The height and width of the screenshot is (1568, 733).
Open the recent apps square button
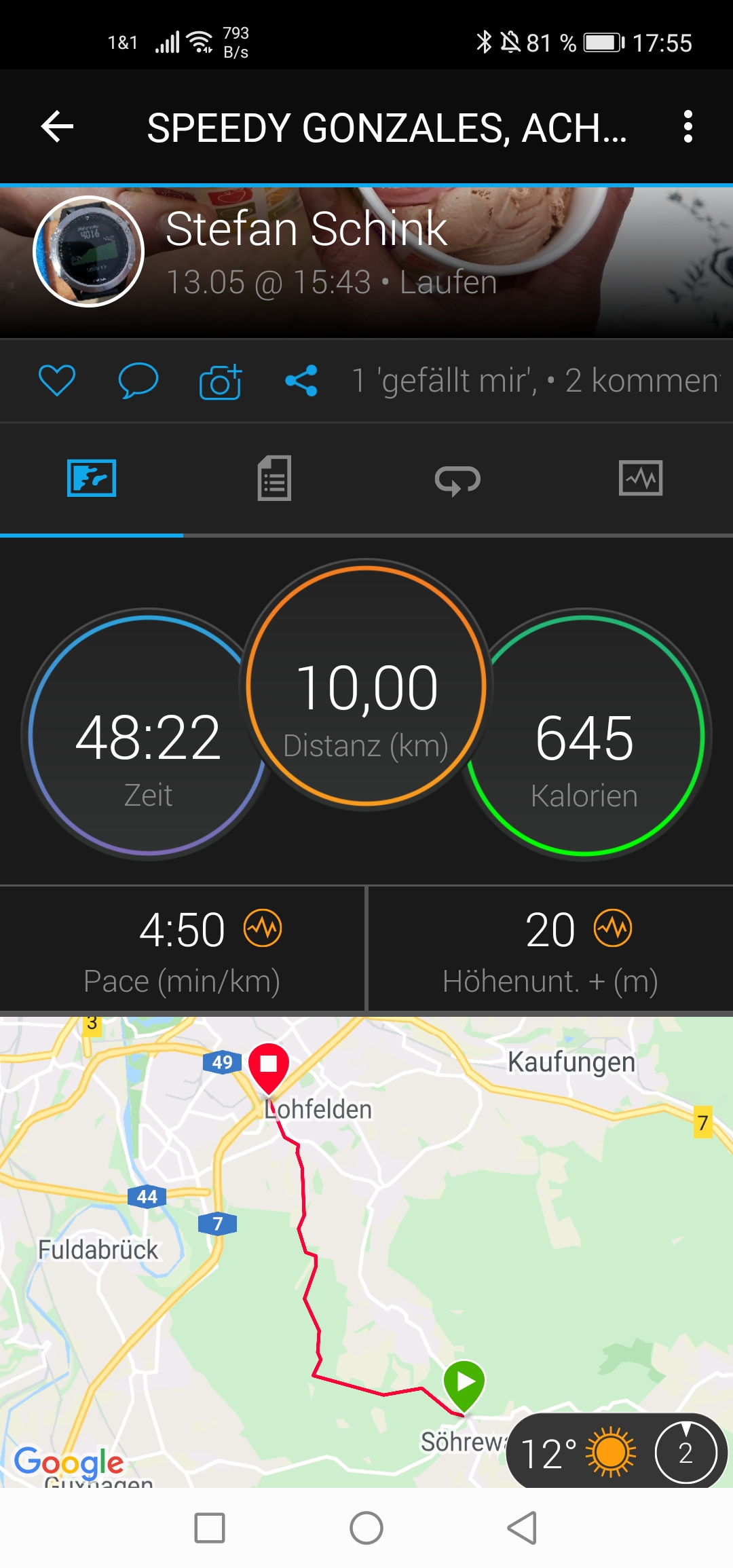(210, 1528)
